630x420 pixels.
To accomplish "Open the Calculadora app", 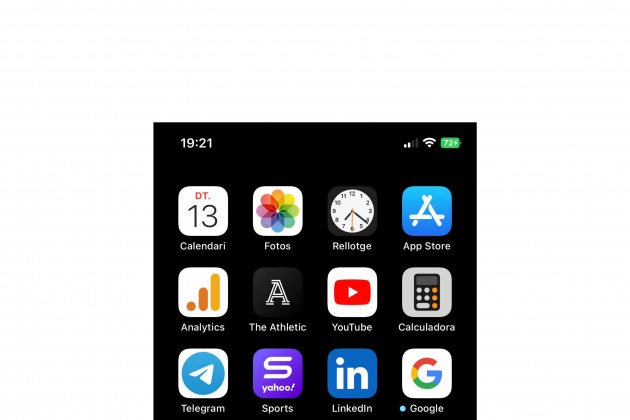I will pos(427,292).
